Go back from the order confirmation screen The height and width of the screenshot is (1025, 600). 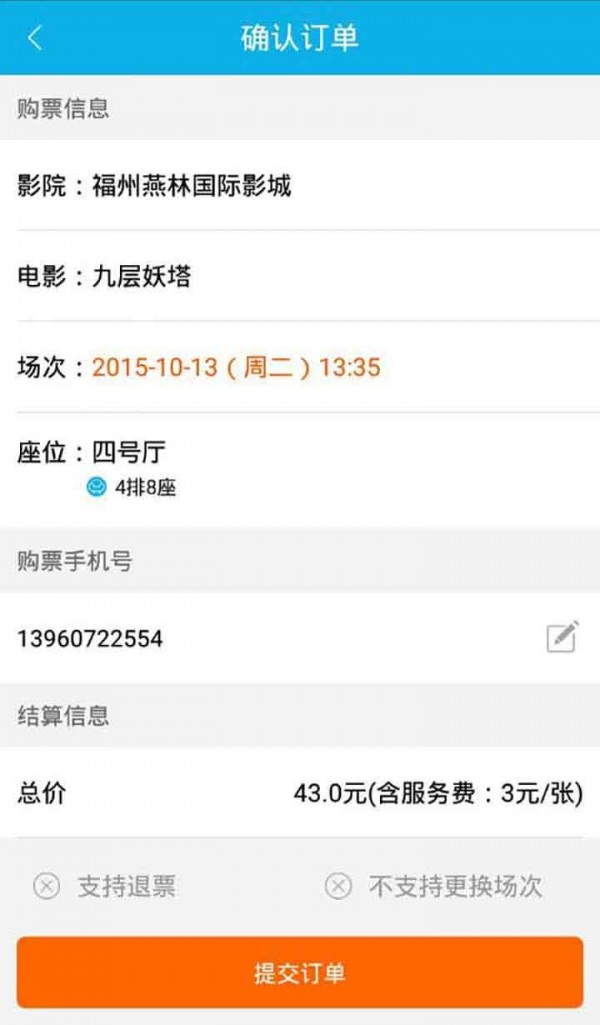click(36, 38)
